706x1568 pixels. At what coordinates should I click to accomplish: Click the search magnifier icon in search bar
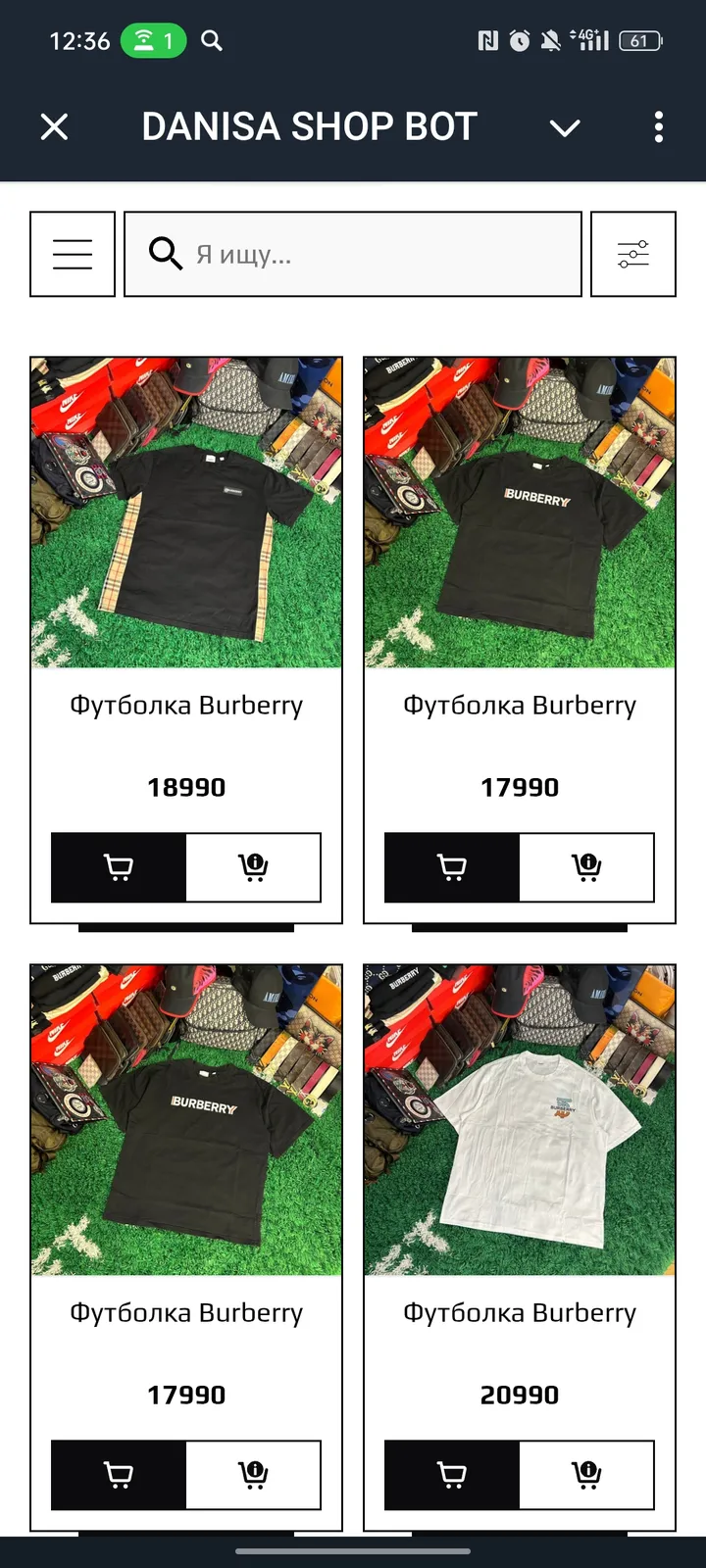point(165,255)
